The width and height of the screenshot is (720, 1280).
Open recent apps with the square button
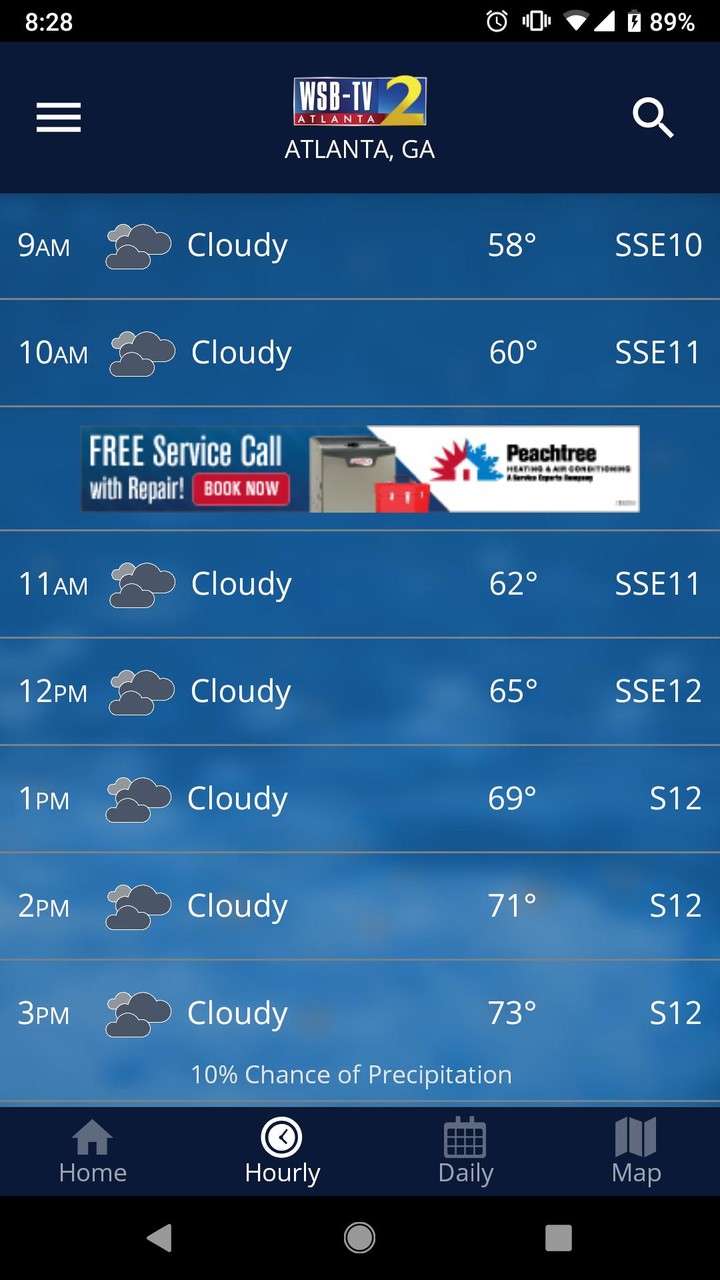559,1236
